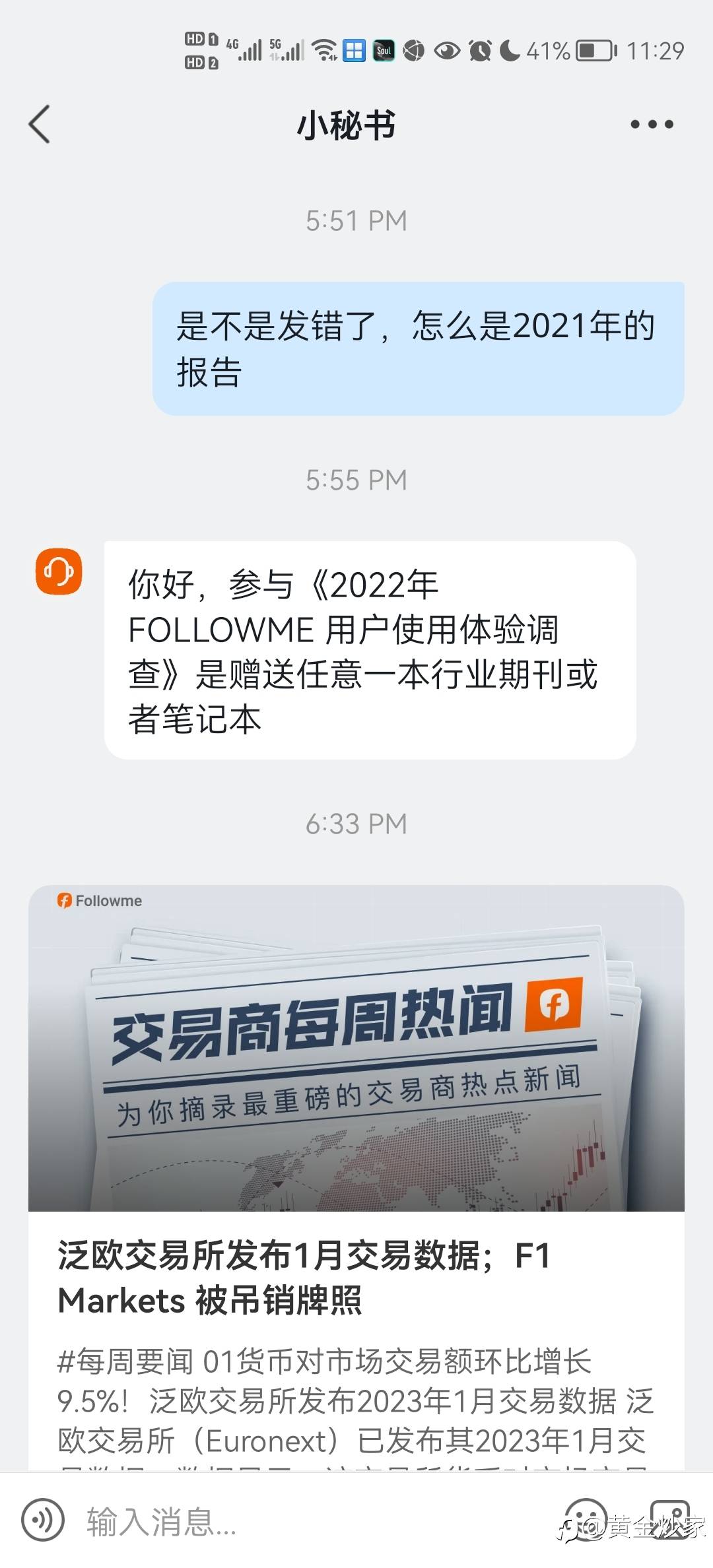Open the emoji picker
Image resolution: width=713 pixels, height=1568 pixels.
pyautogui.click(x=586, y=1519)
